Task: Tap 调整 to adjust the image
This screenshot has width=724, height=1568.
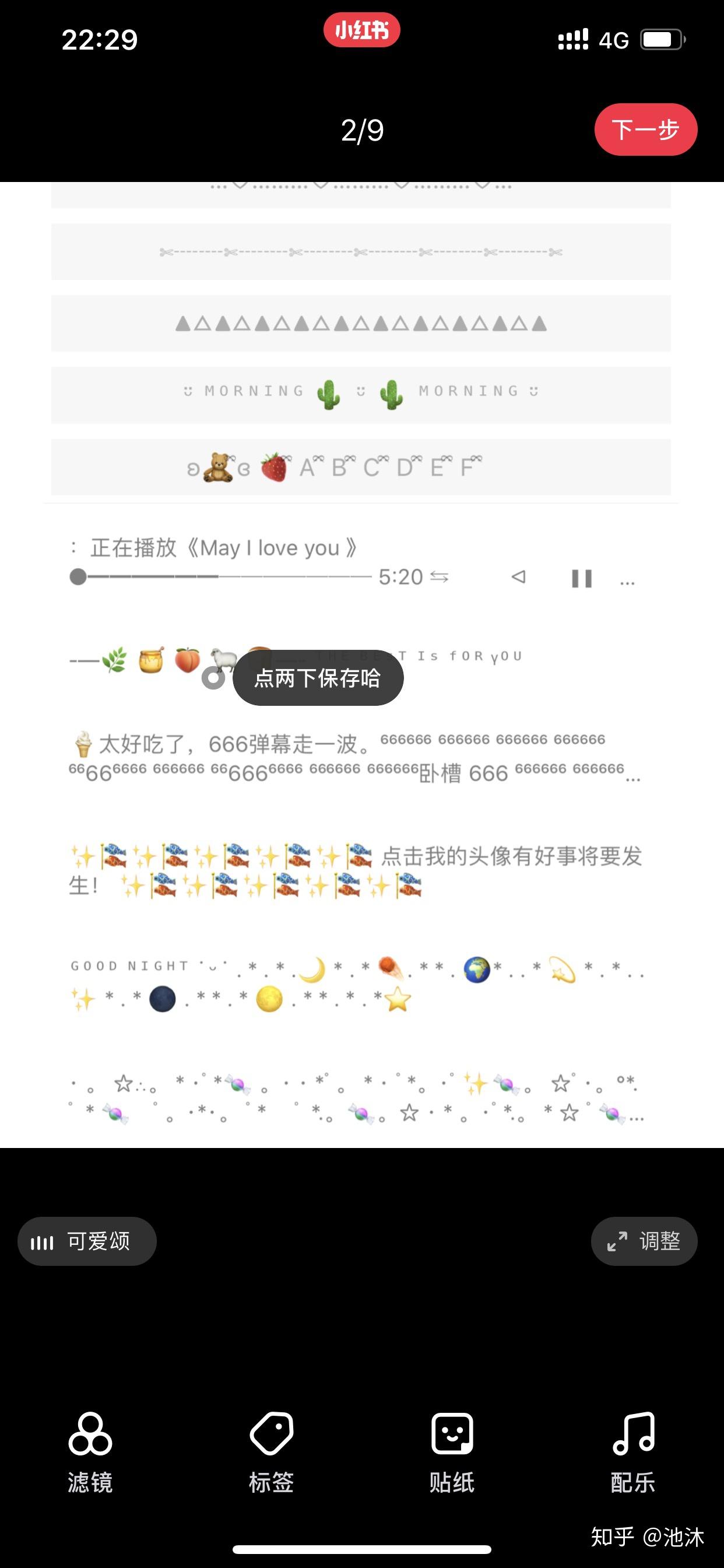Action: (x=644, y=1241)
